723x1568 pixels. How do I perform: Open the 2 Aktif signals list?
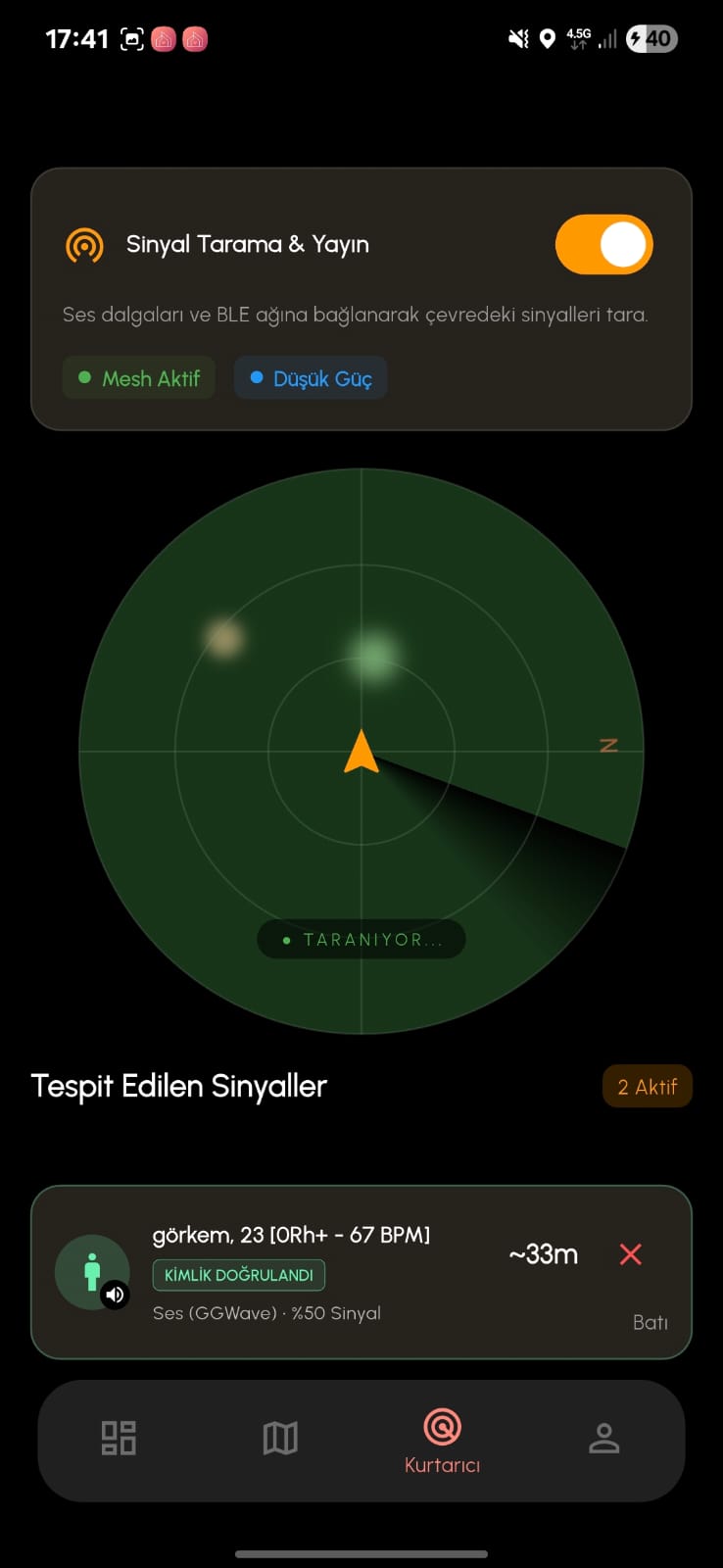coord(647,1086)
